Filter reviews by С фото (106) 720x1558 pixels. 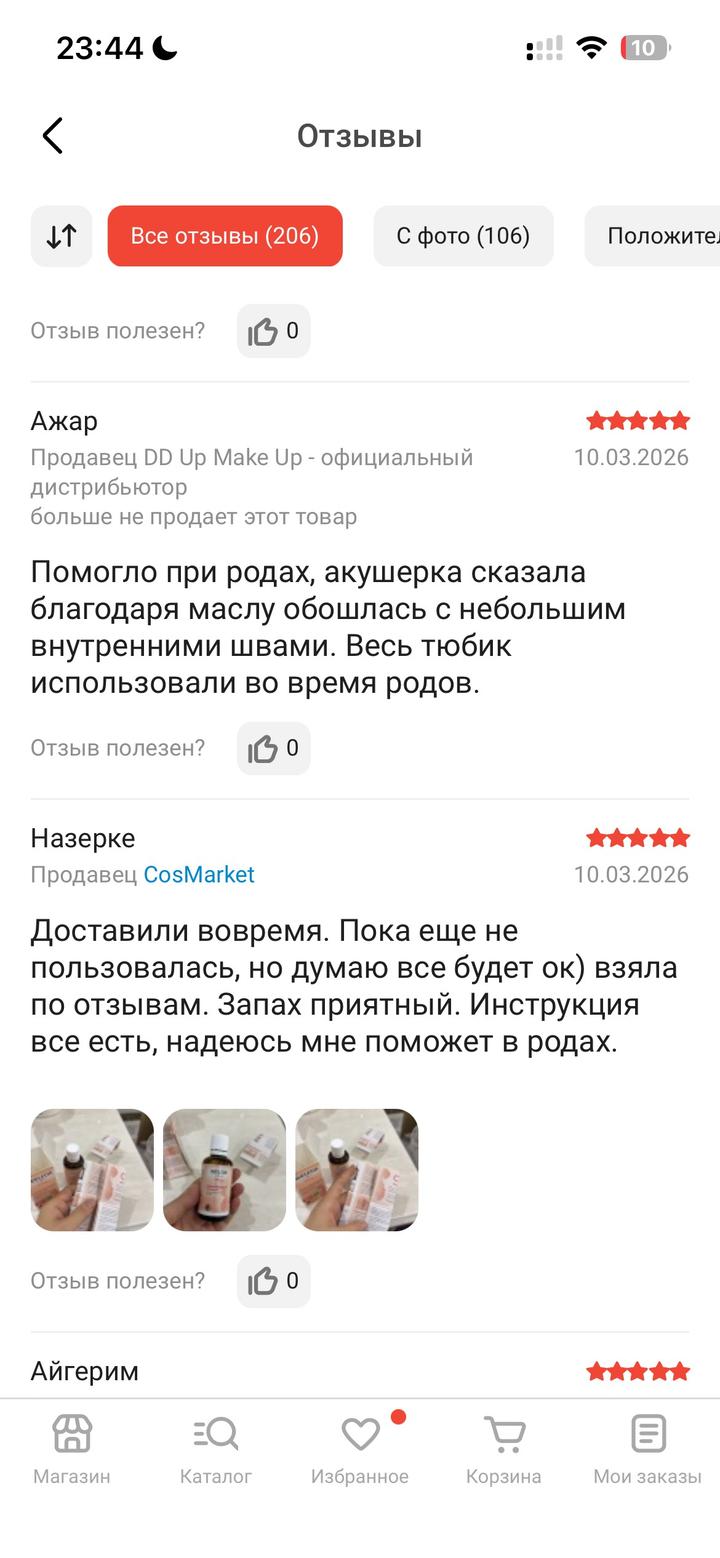[x=463, y=236]
